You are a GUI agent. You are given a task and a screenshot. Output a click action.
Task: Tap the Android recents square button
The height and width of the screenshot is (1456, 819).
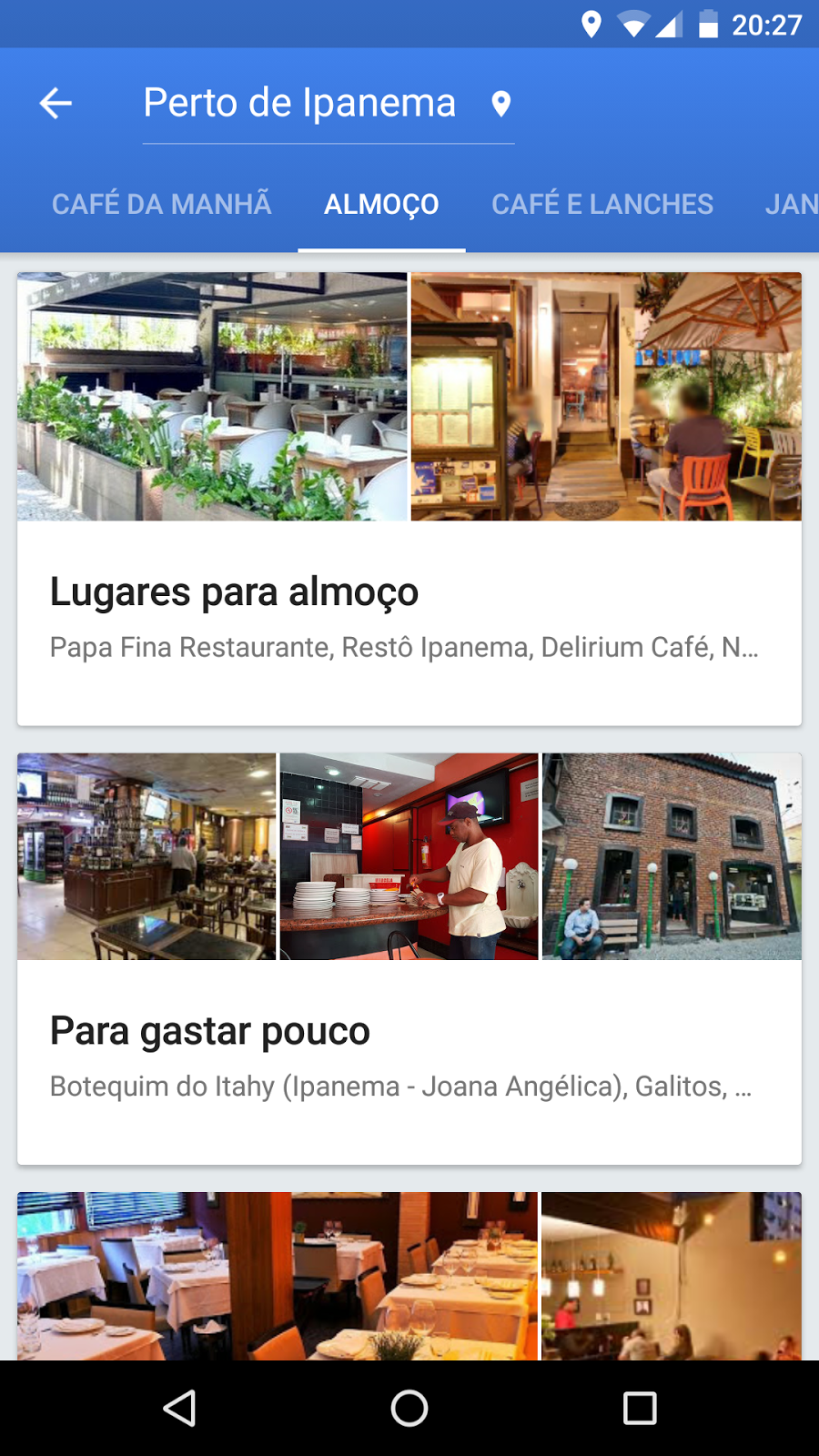(x=639, y=1408)
